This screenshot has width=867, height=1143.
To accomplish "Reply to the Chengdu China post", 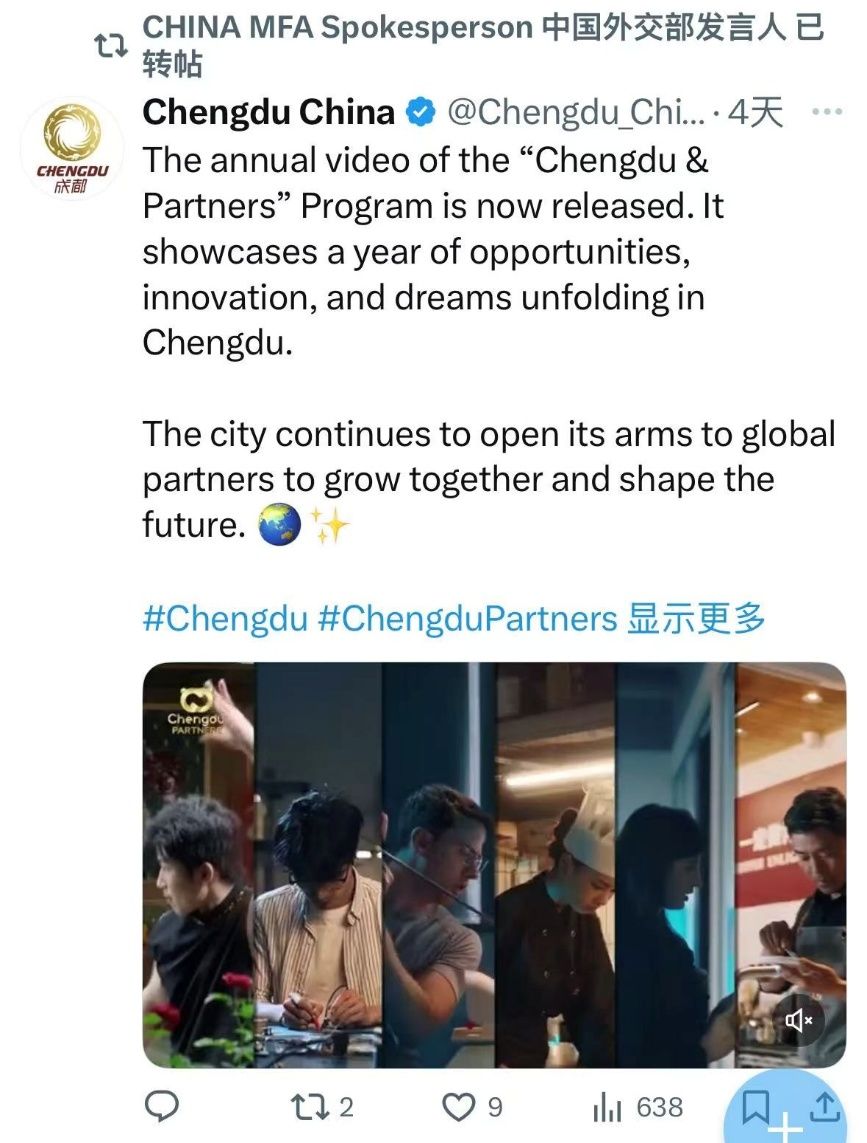I will (162, 1106).
